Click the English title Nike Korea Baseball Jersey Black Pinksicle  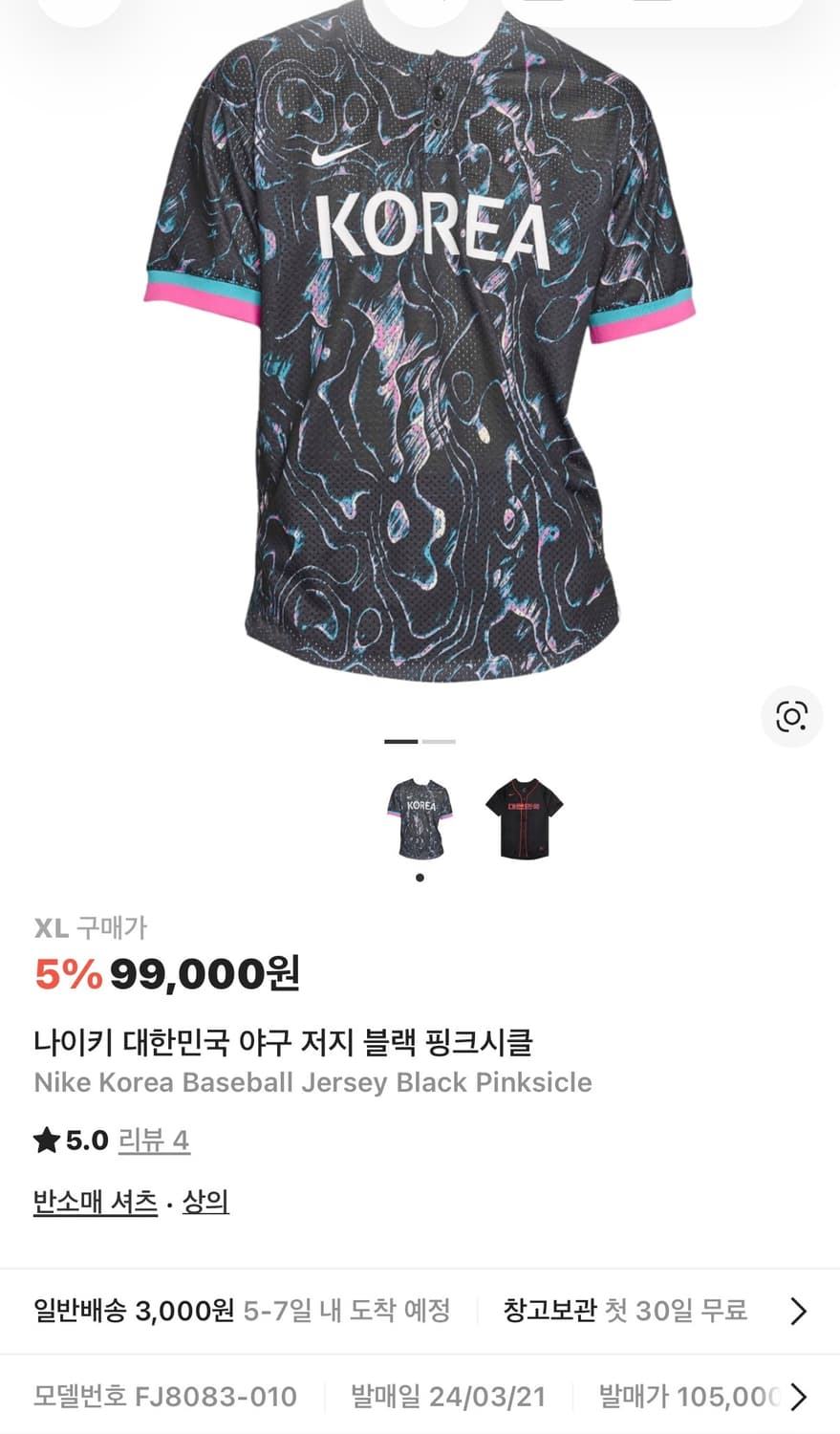tap(313, 1082)
